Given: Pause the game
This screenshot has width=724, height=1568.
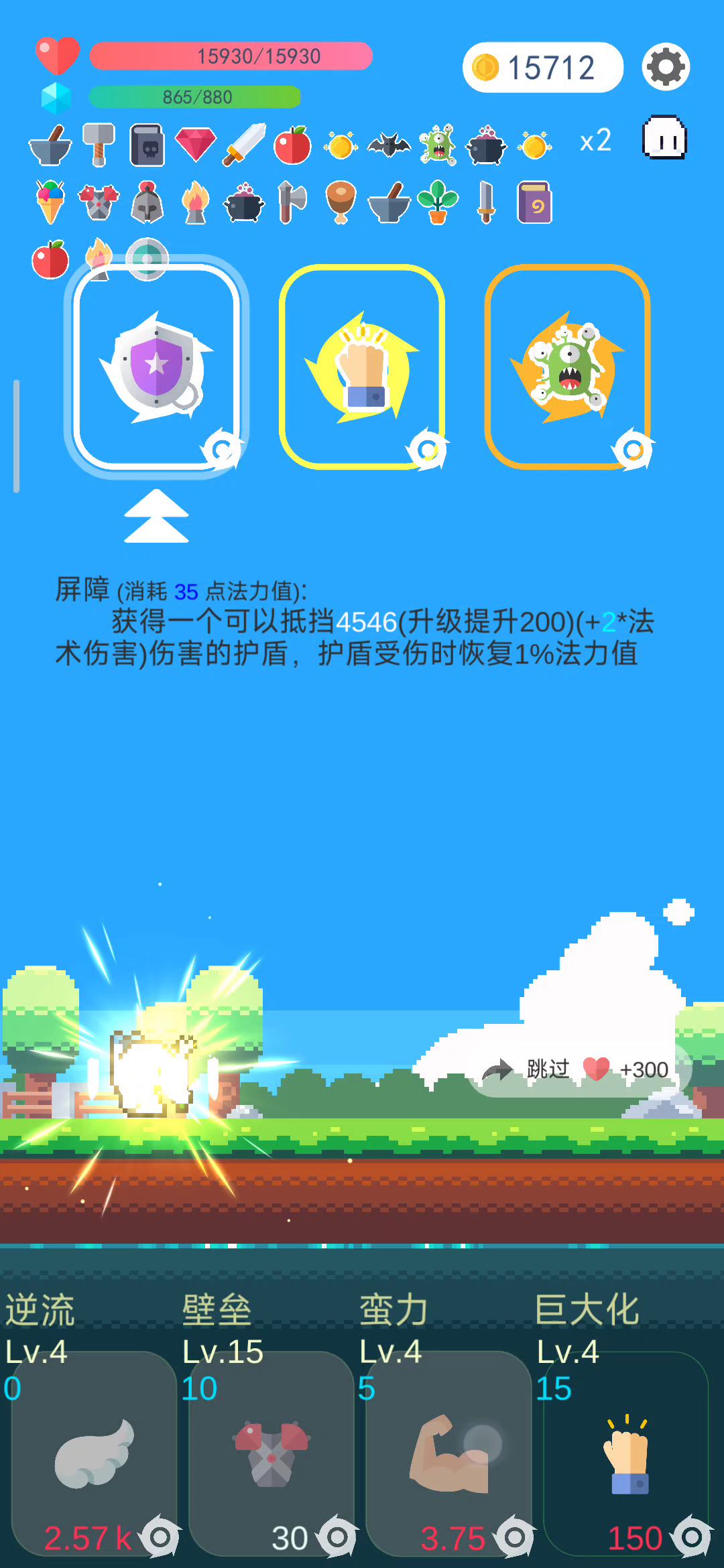Looking at the screenshot, I should tap(664, 138).
